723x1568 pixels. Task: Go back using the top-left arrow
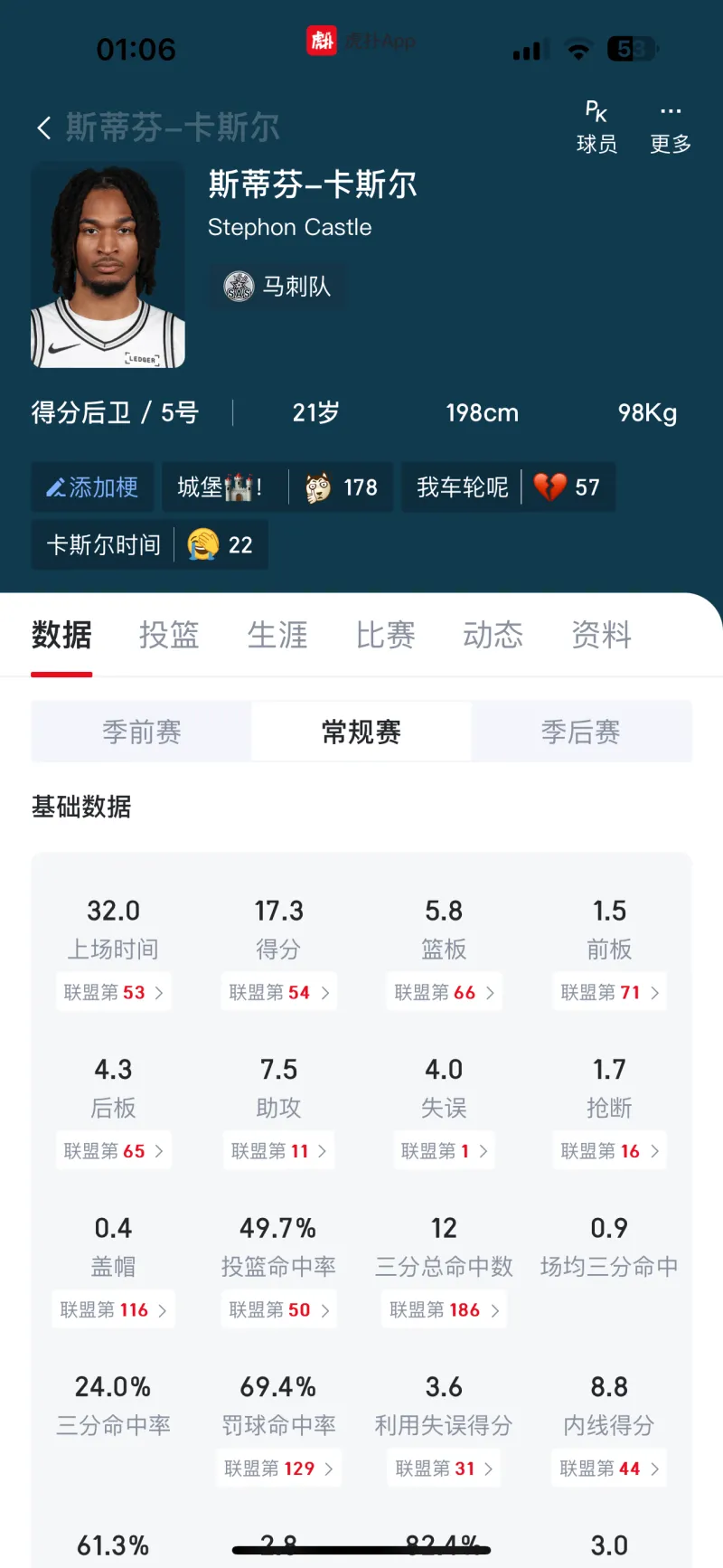click(x=44, y=128)
